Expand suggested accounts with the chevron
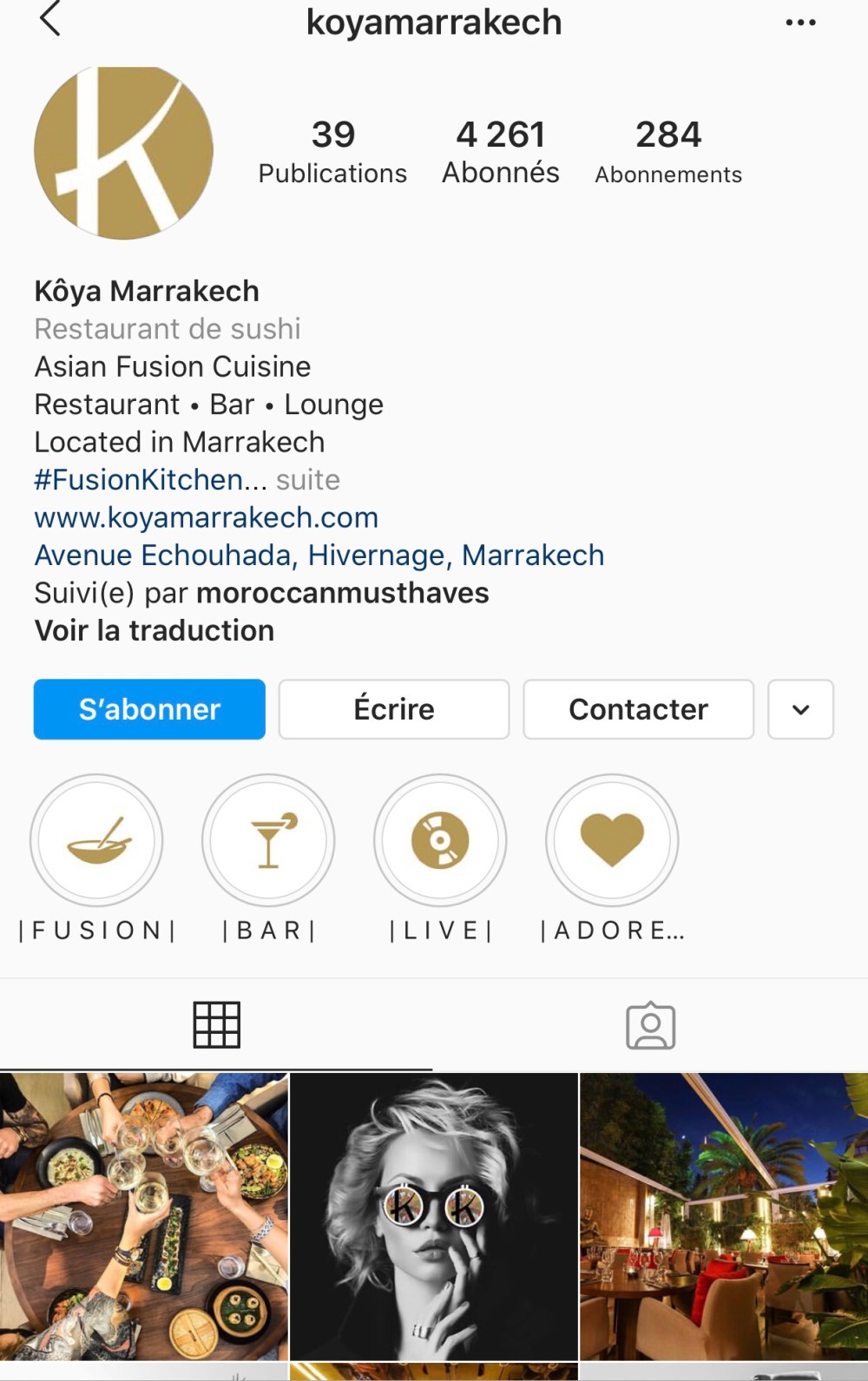 pyautogui.click(x=800, y=709)
